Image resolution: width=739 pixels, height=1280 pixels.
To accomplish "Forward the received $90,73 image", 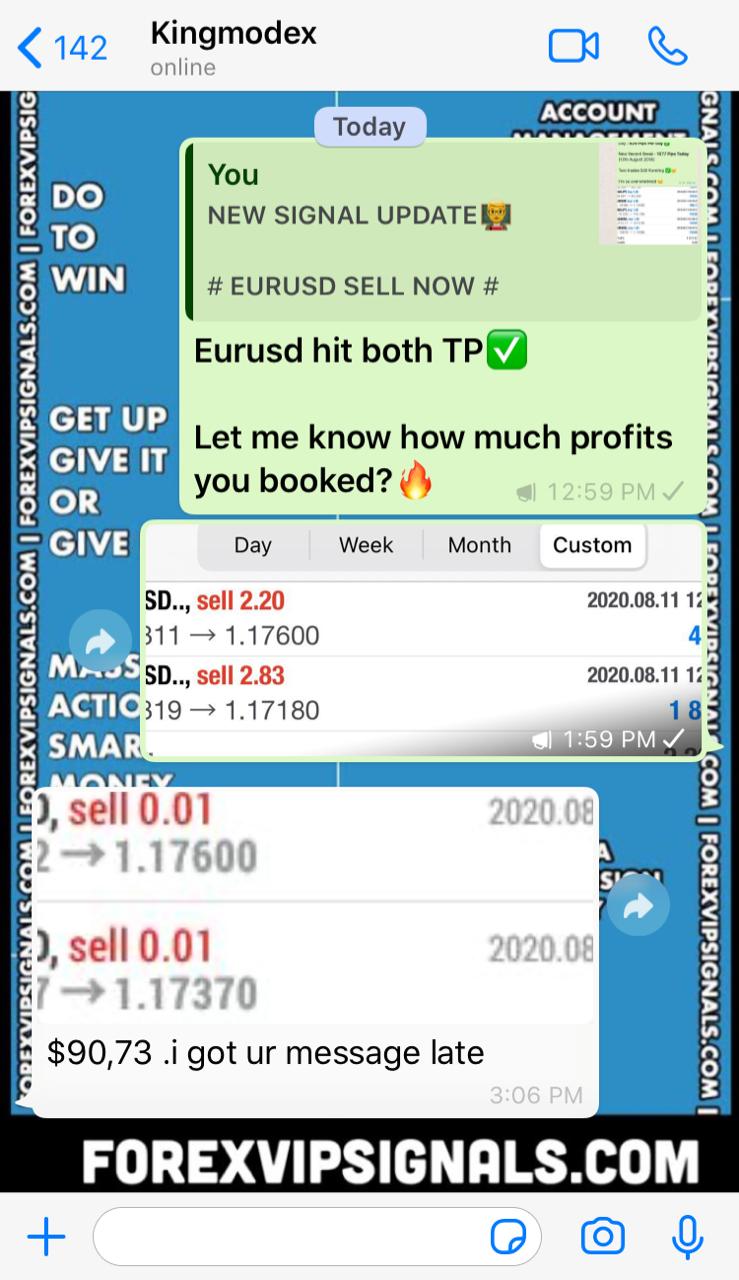I will (638, 906).
